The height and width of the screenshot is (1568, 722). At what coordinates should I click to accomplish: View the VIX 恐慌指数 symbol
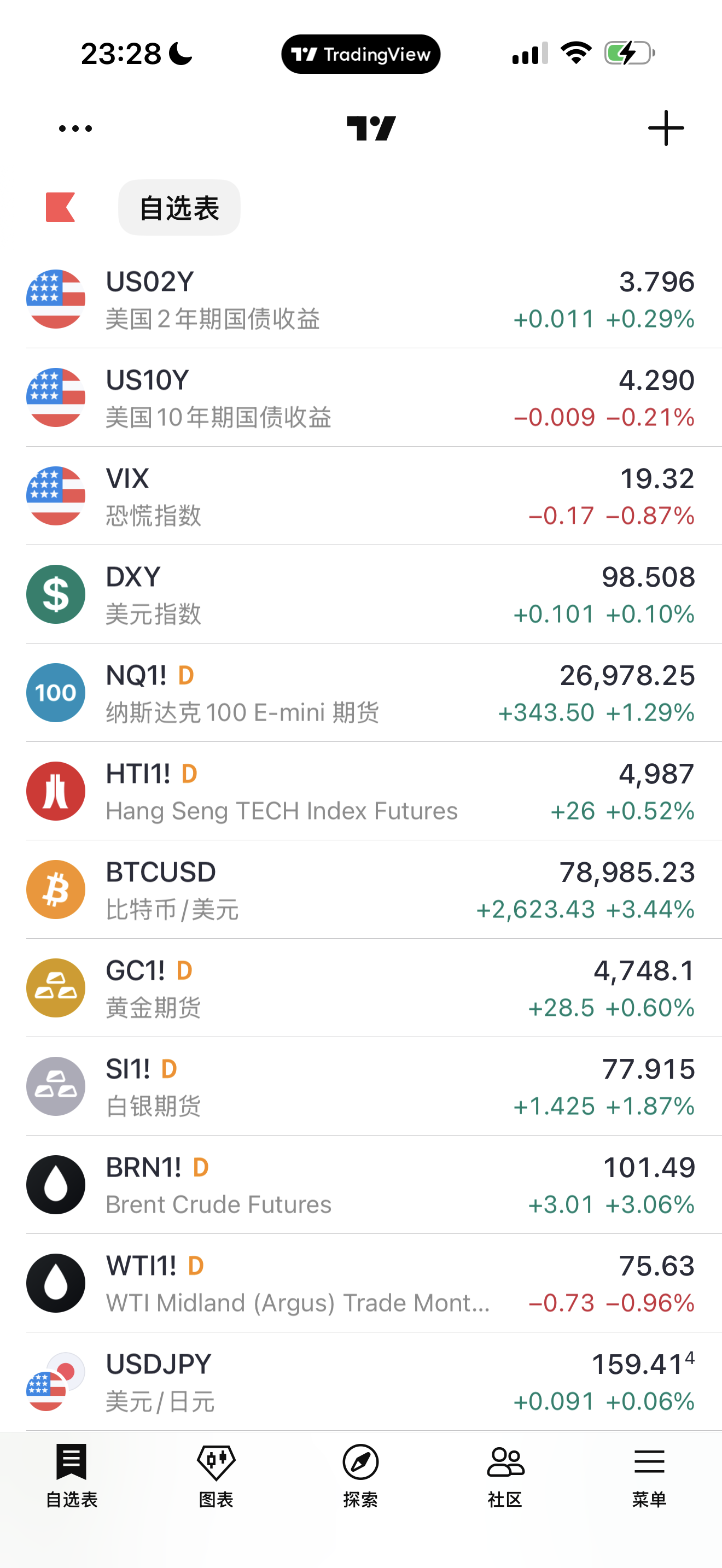[360, 496]
